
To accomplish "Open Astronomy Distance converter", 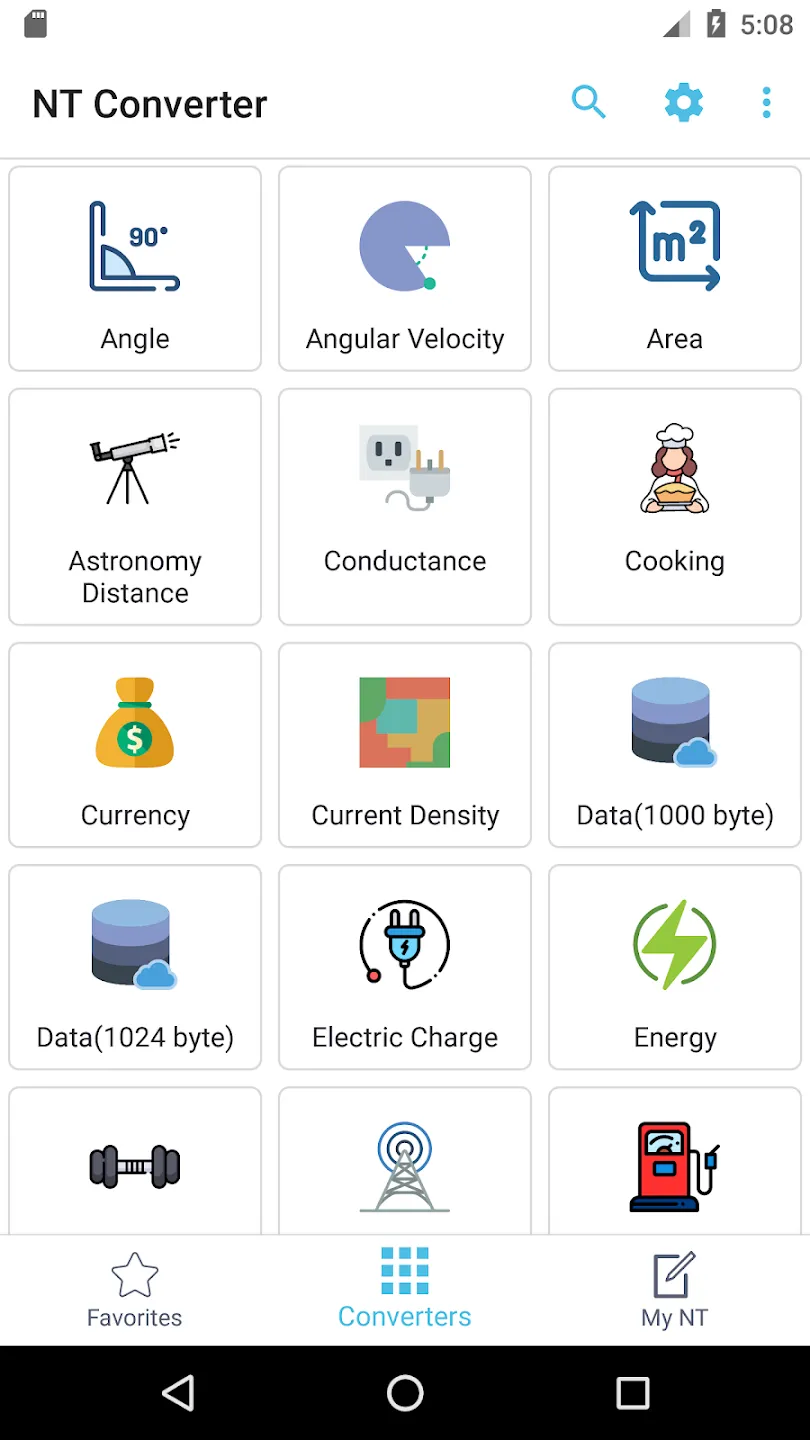I will (135, 507).
